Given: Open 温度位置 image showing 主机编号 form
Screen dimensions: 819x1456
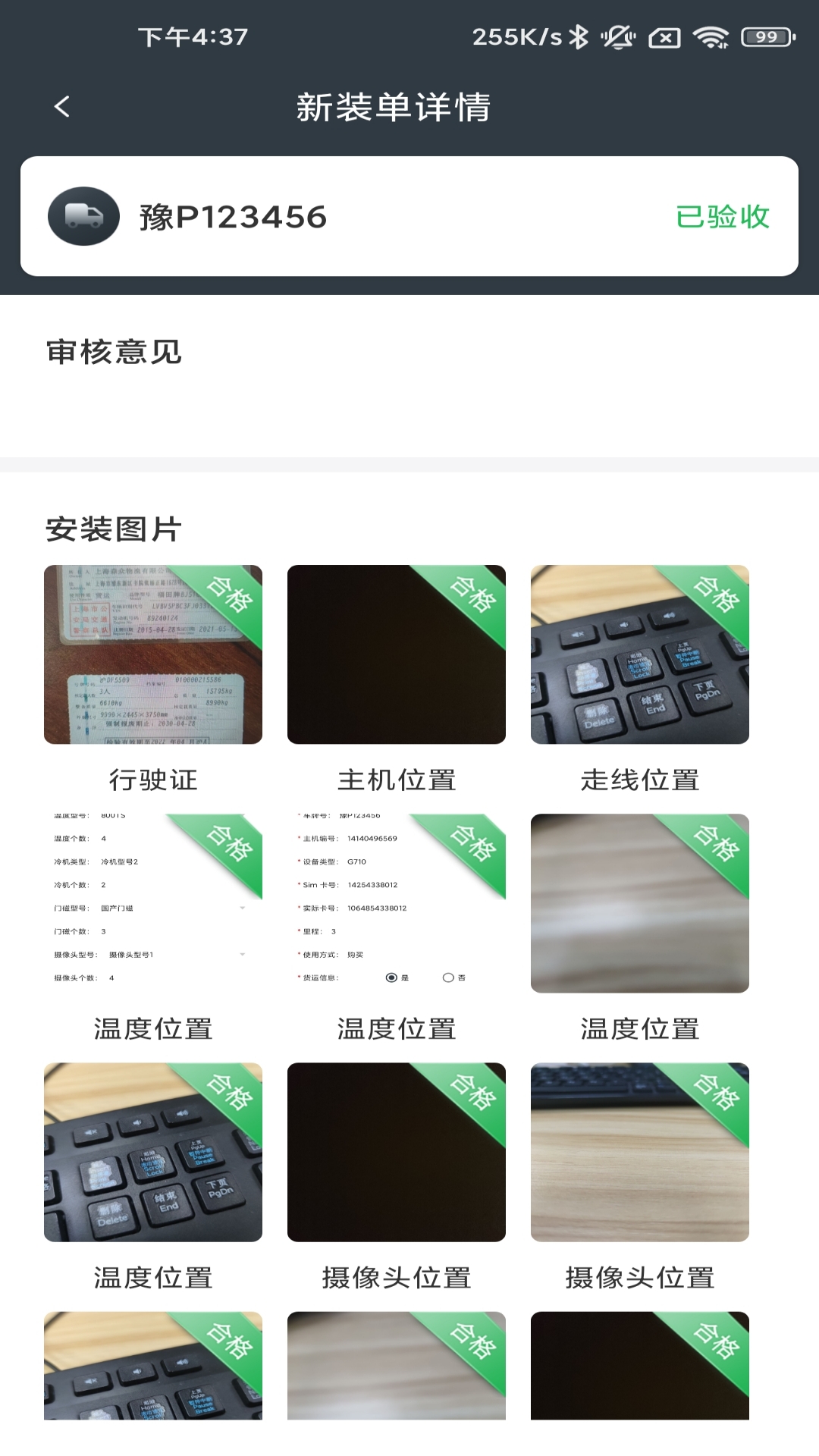Looking at the screenshot, I should point(396,903).
